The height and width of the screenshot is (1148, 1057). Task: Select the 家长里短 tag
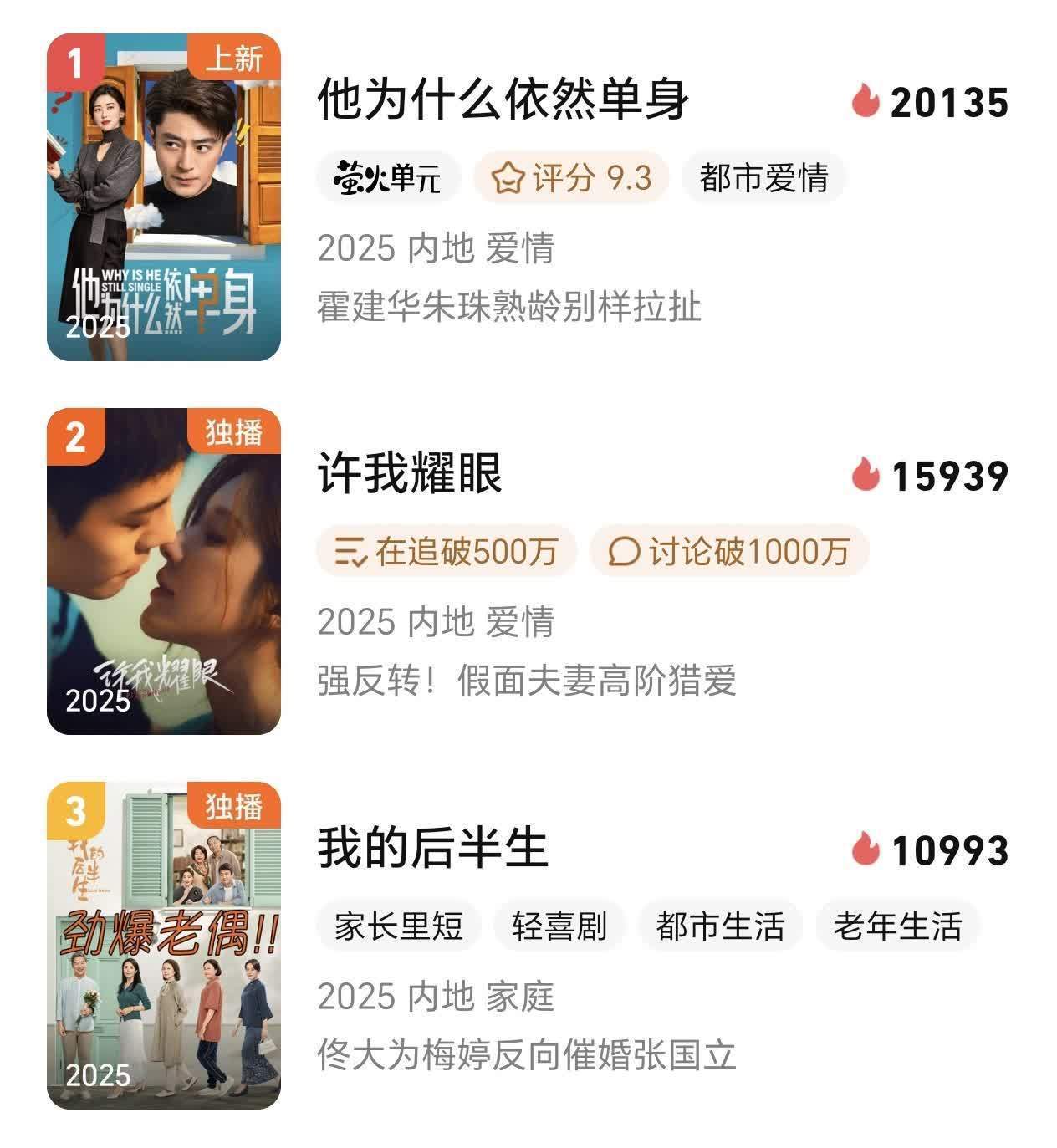click(399, 926)
